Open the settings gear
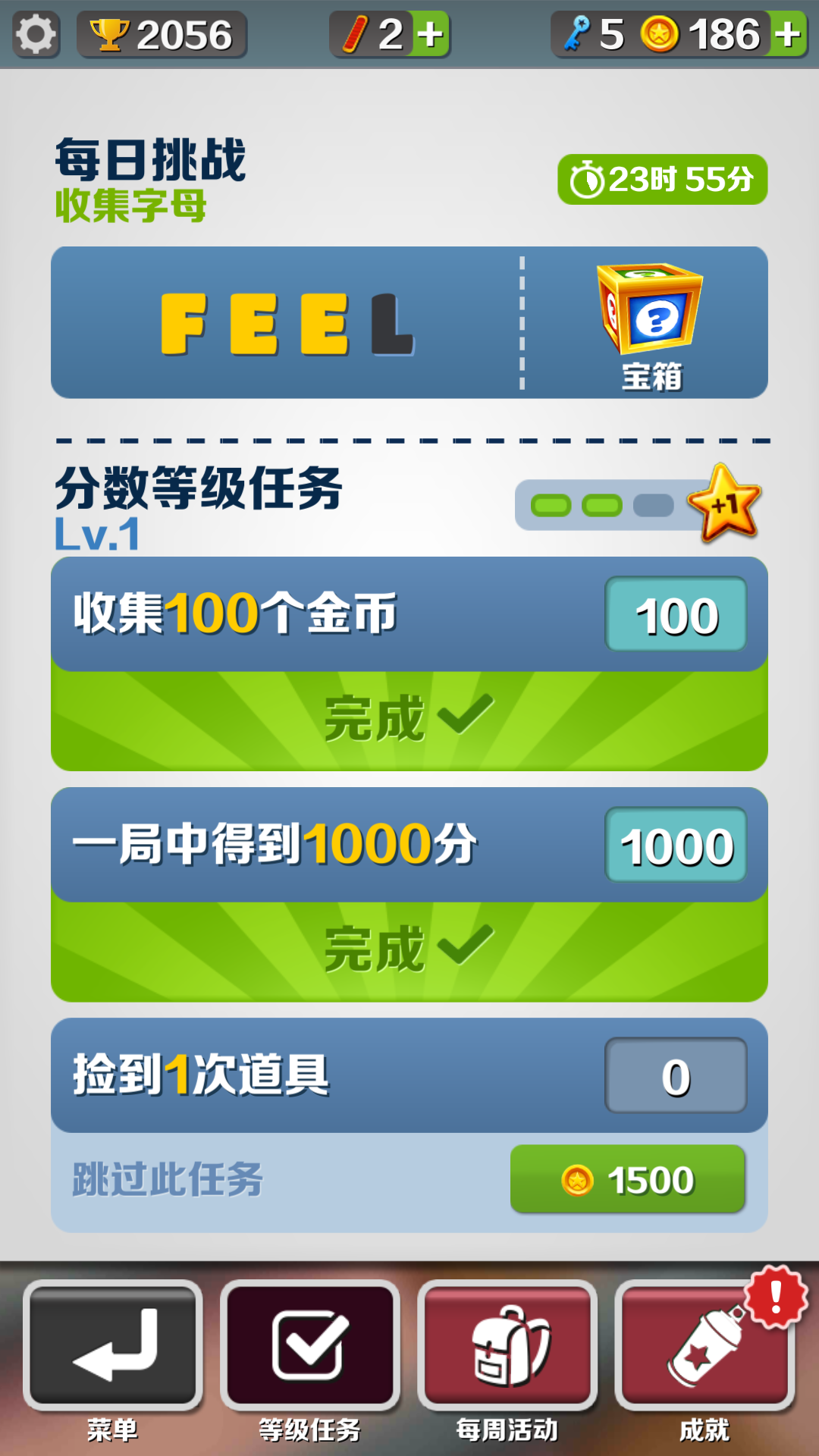The width and height of the screenshot is (819, 1456). (36, 33)
